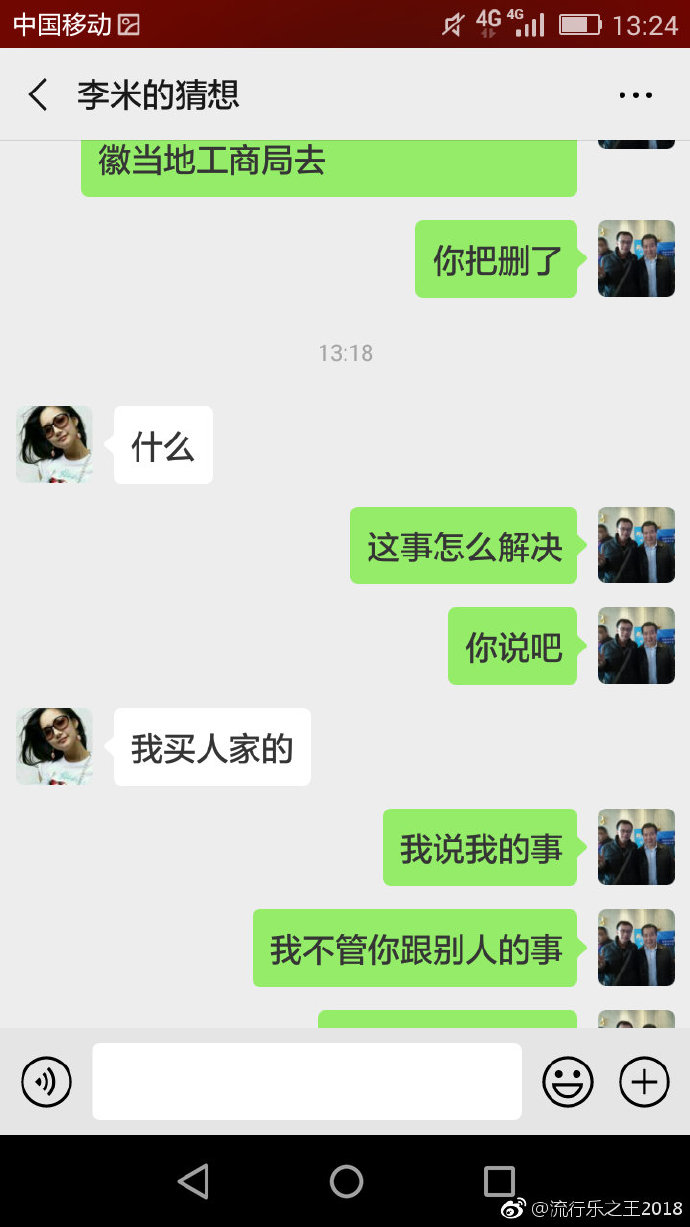This screenshot has height=1227, width=690.
Task: Open sender avatar beside 这事怎么解决 message
Action: 636,545
